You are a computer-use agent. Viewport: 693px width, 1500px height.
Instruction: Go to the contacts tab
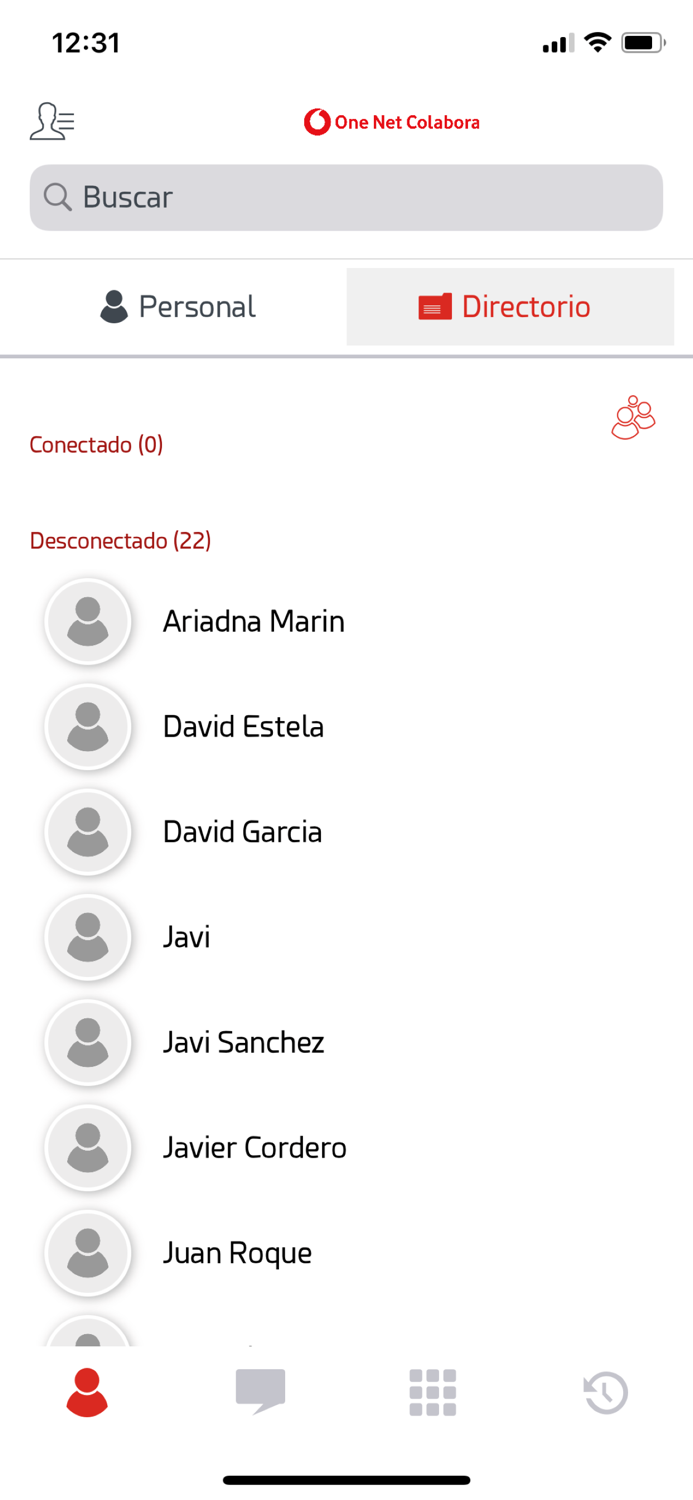coord(87,1392)
